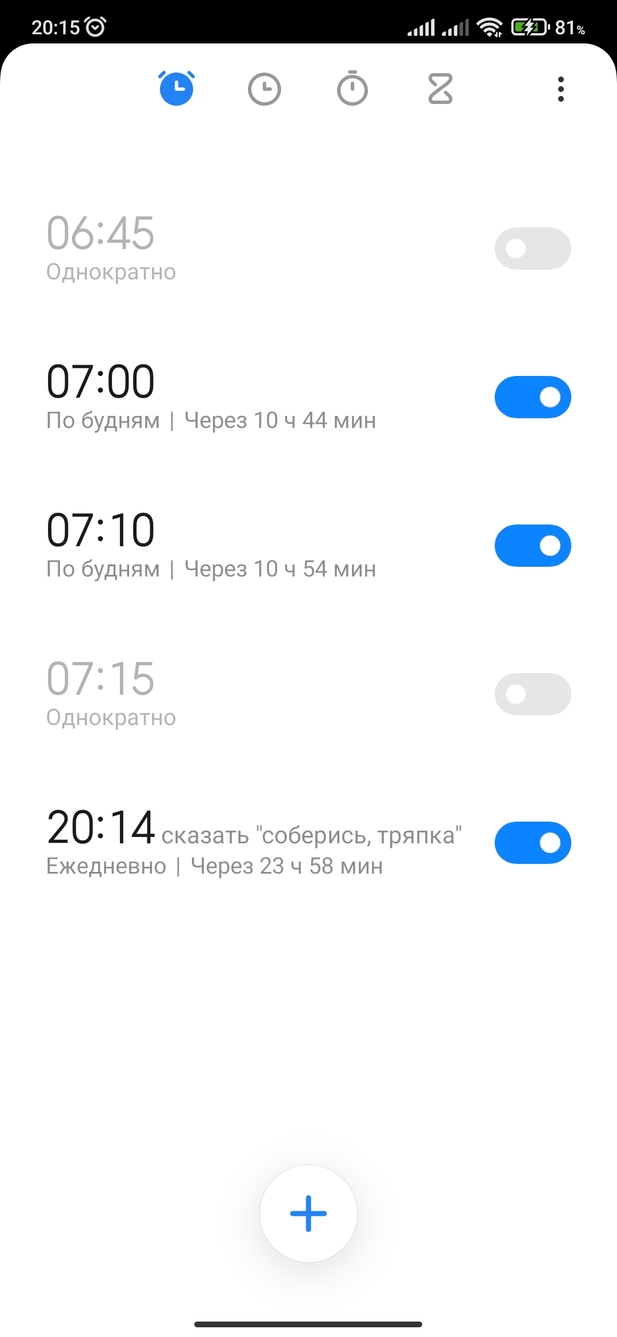
Task: Disable the 07:00 weekday alarm
Action: tap(533, 397)
